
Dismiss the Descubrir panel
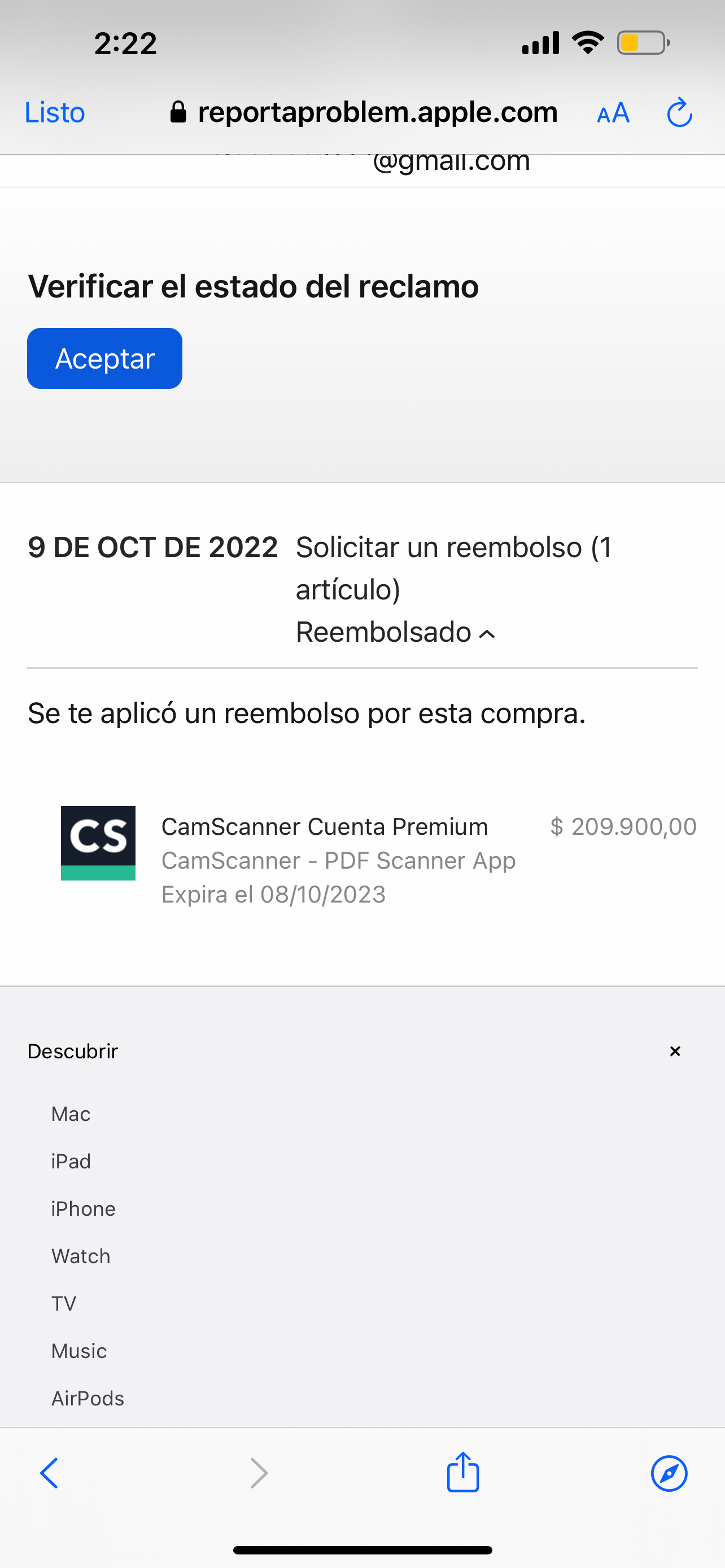tap(675, 1050)
